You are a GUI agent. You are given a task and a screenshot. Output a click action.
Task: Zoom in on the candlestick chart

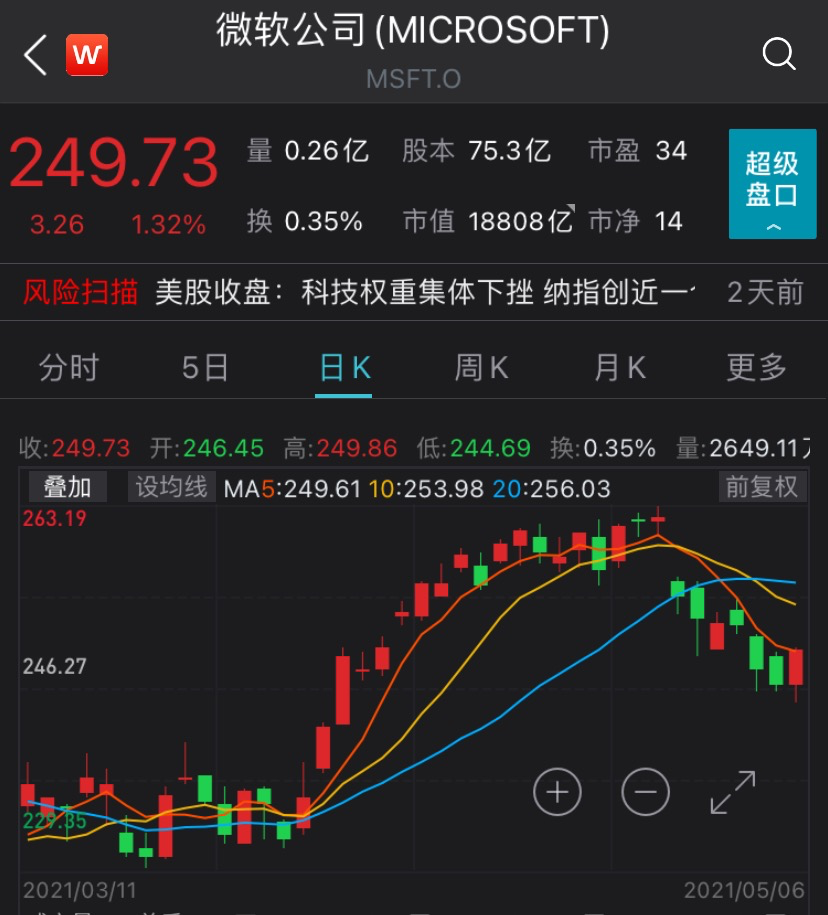tap(557, 792)
